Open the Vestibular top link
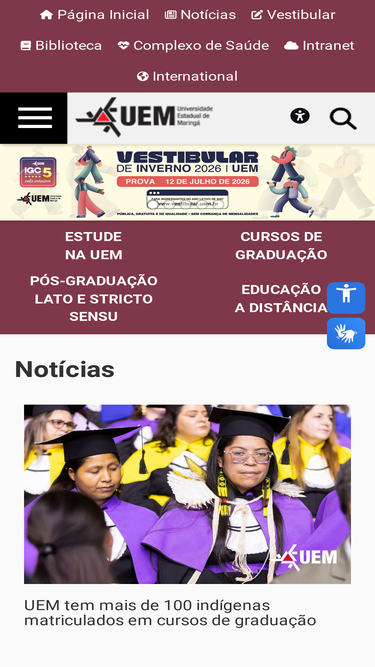 293,15
